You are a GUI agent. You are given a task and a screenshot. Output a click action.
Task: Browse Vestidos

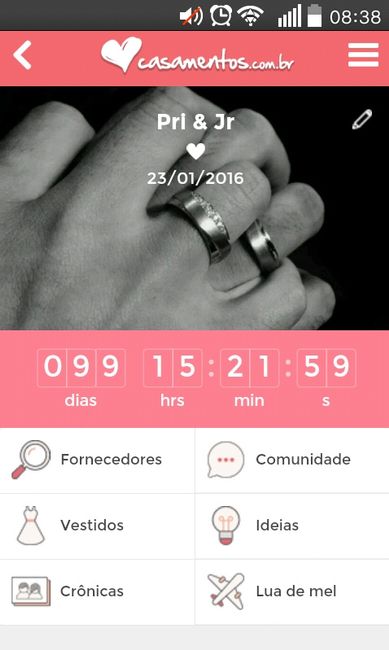point(97,526)
